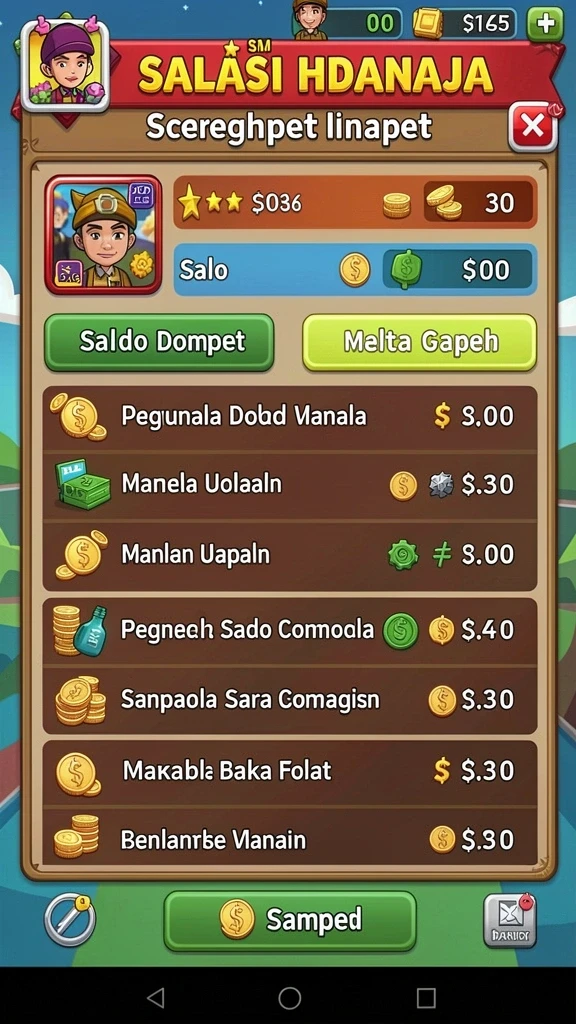The width and height of the screenshot is (576, 1024).
Task: Close the dialog with the red X
Action: point(532,127)
